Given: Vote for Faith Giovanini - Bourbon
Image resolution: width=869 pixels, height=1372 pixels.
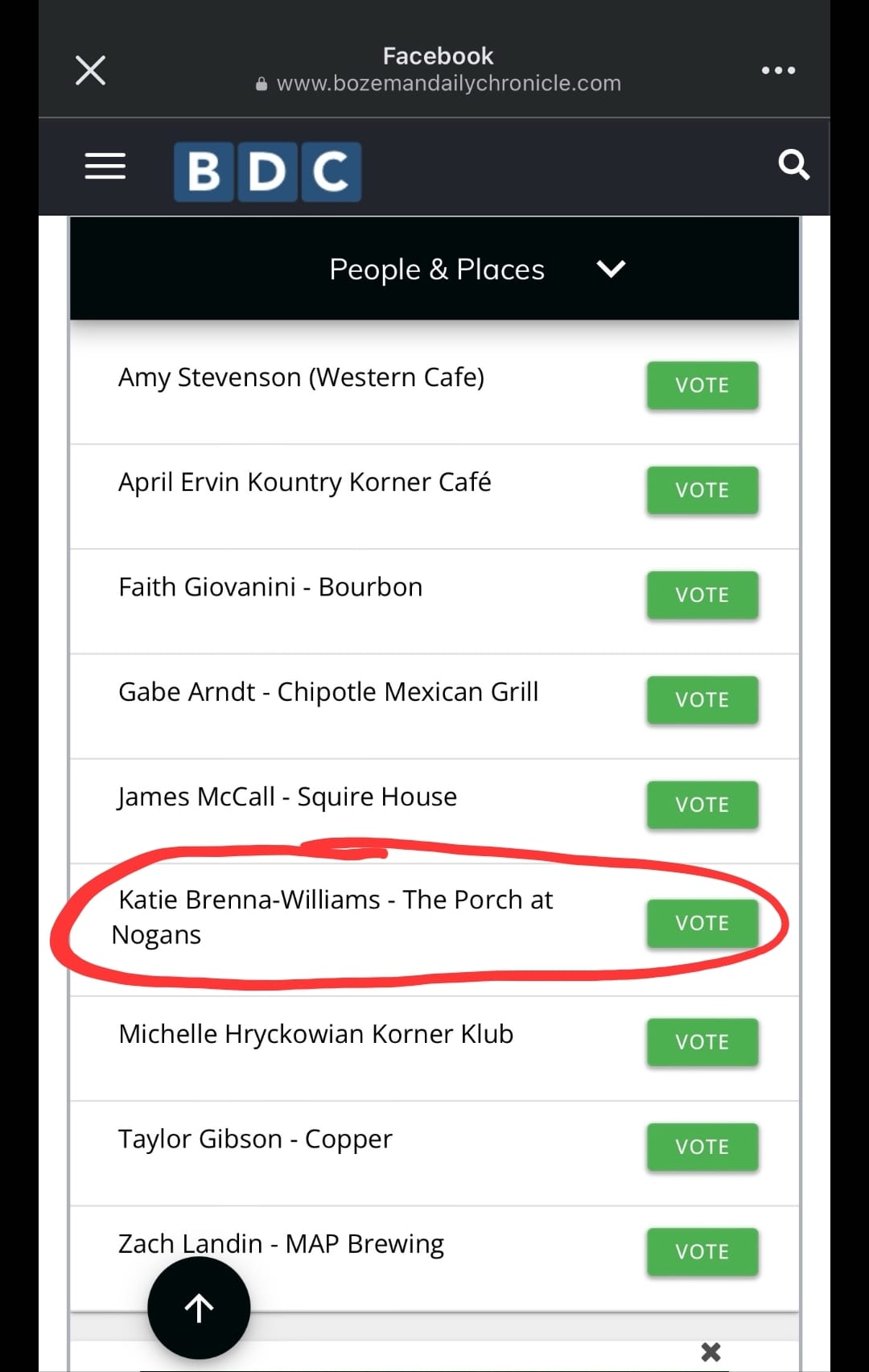Looking at the screenshot, I should 702,595.
